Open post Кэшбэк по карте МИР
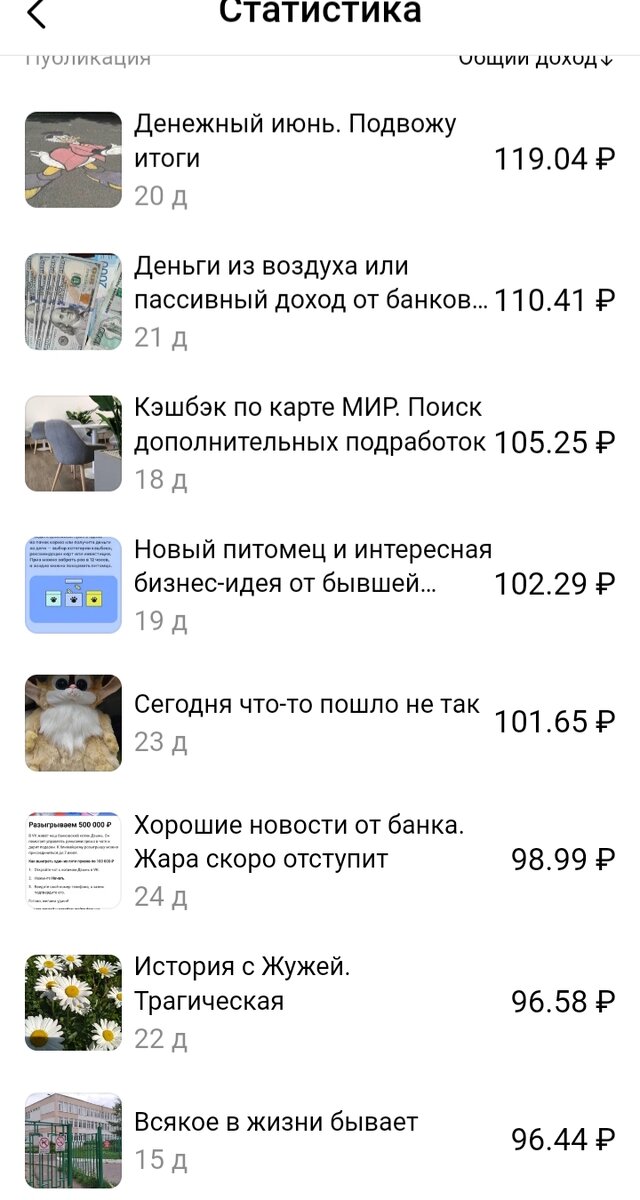Image resolution: width=640 pixels, height=1200 pixels. [309, 425]
